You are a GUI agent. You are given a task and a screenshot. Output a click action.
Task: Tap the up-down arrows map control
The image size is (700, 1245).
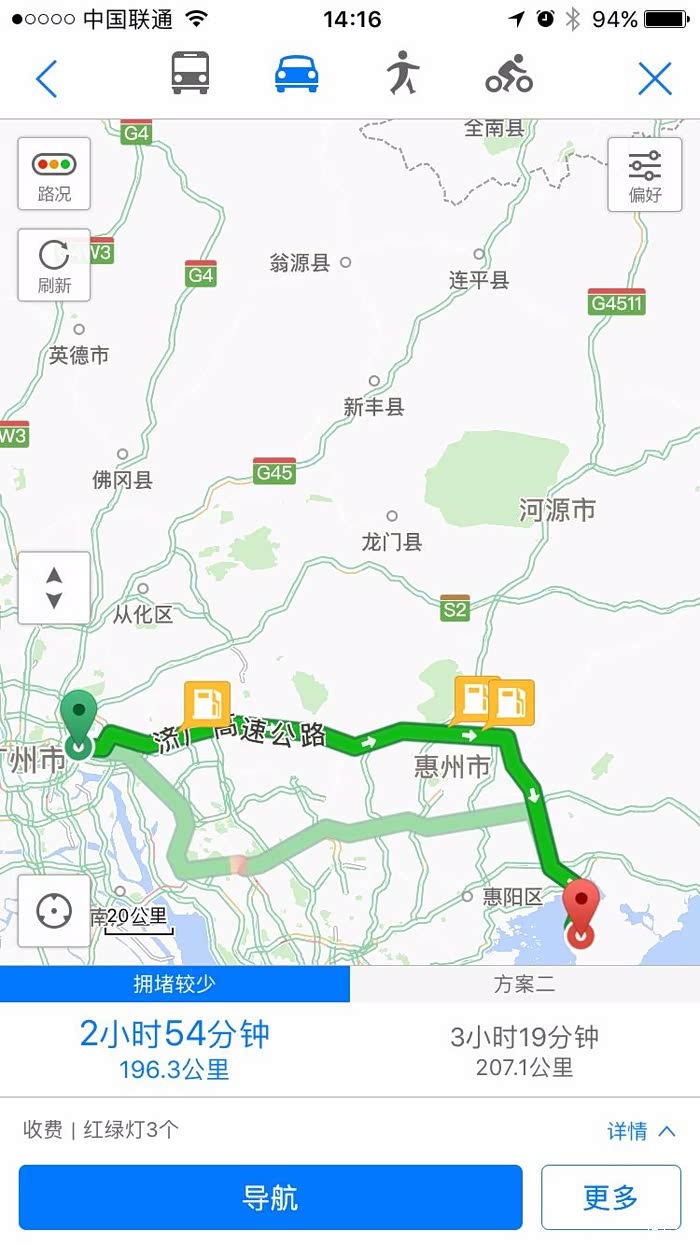tap(54, 588)
